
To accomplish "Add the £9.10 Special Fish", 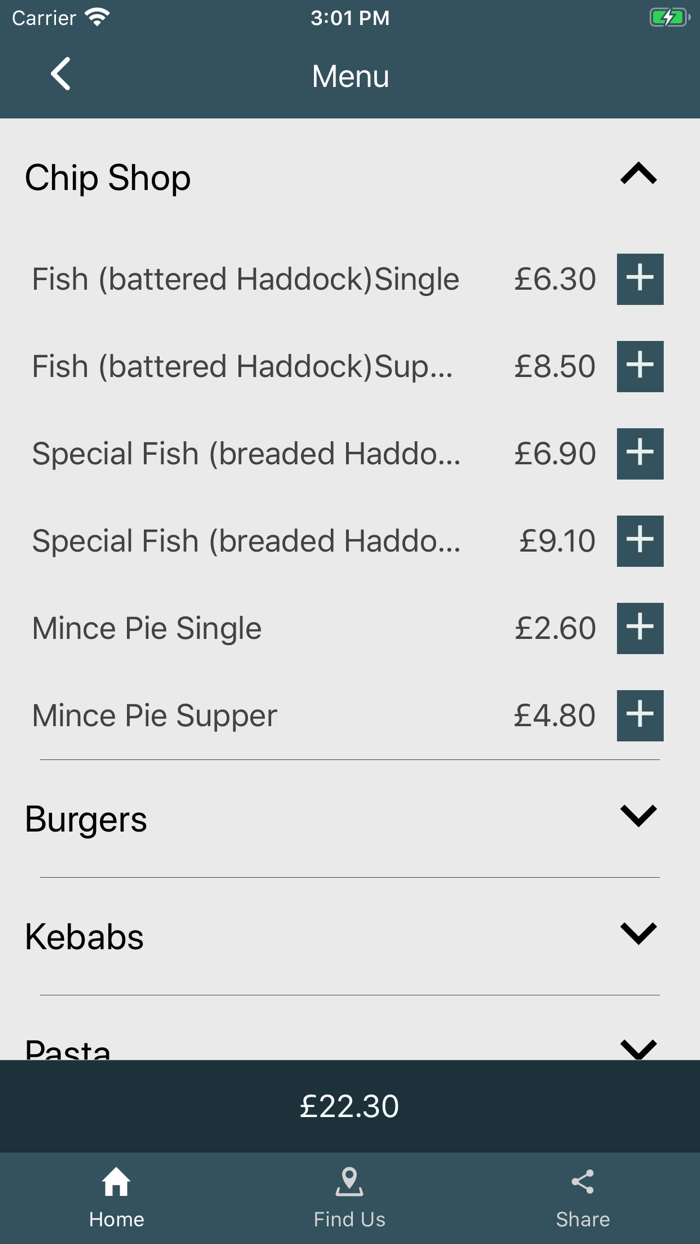I will coord(640,540).
